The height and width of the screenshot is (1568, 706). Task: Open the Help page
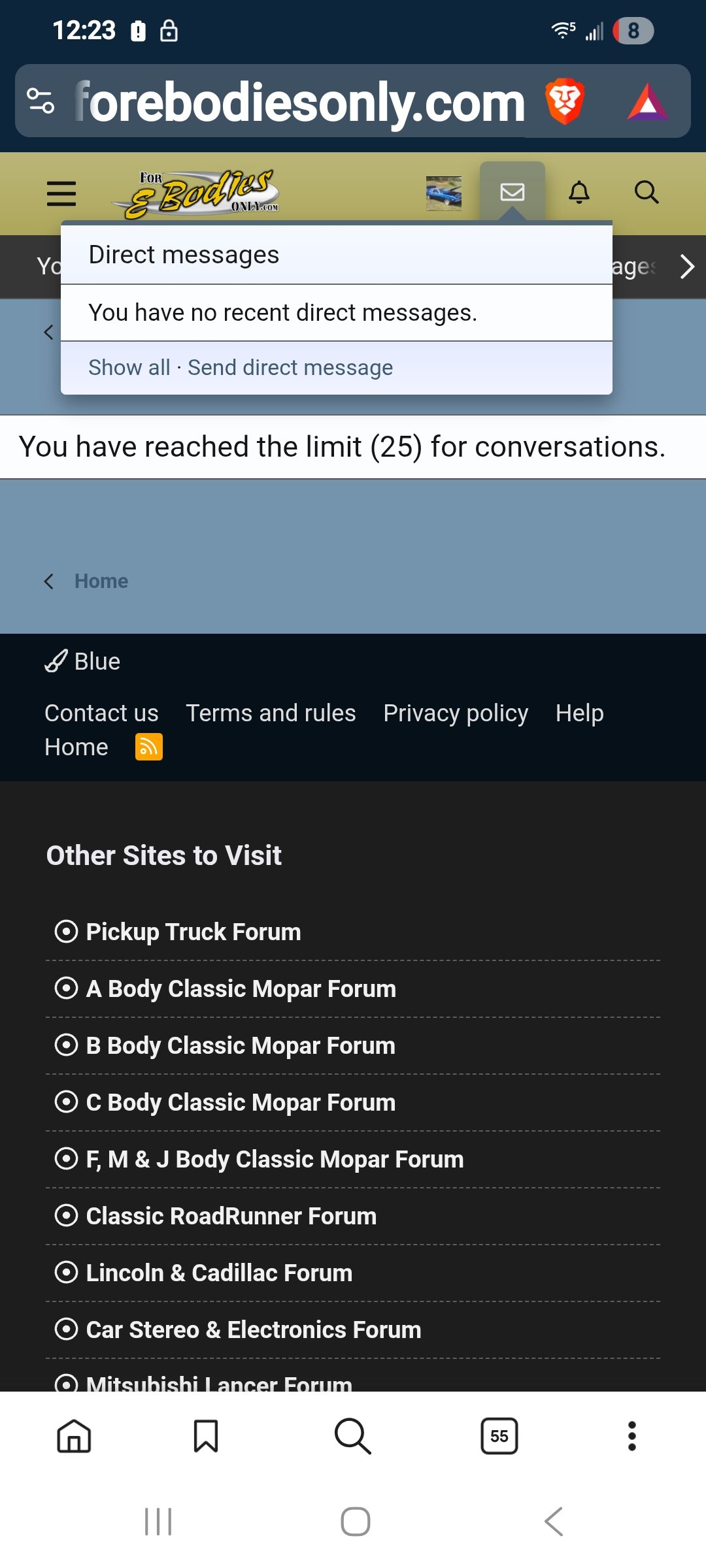click(579, 713)
